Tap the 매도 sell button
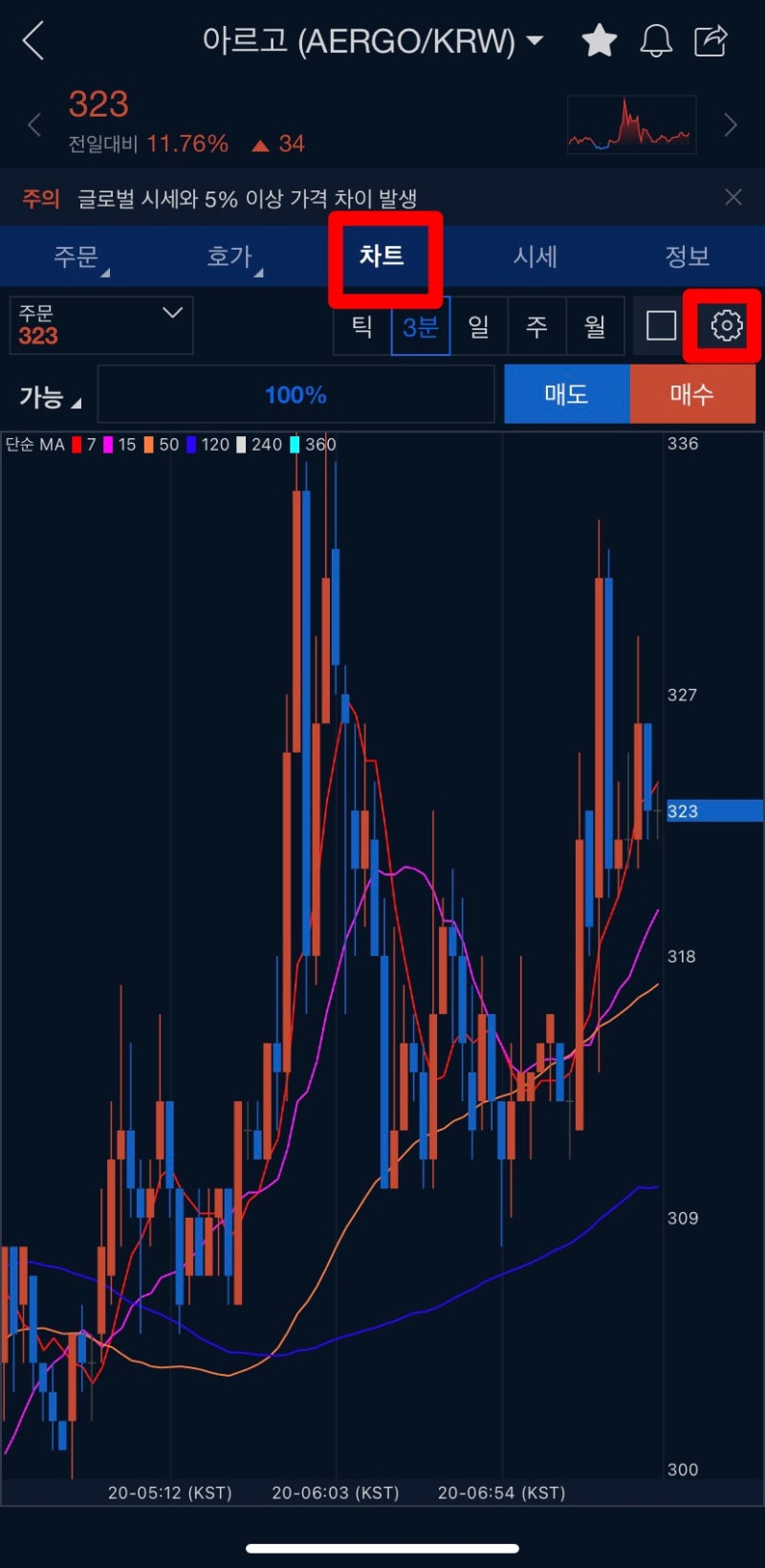The height and width of the screenshot is (1568, 765). [x=566, y=394]
